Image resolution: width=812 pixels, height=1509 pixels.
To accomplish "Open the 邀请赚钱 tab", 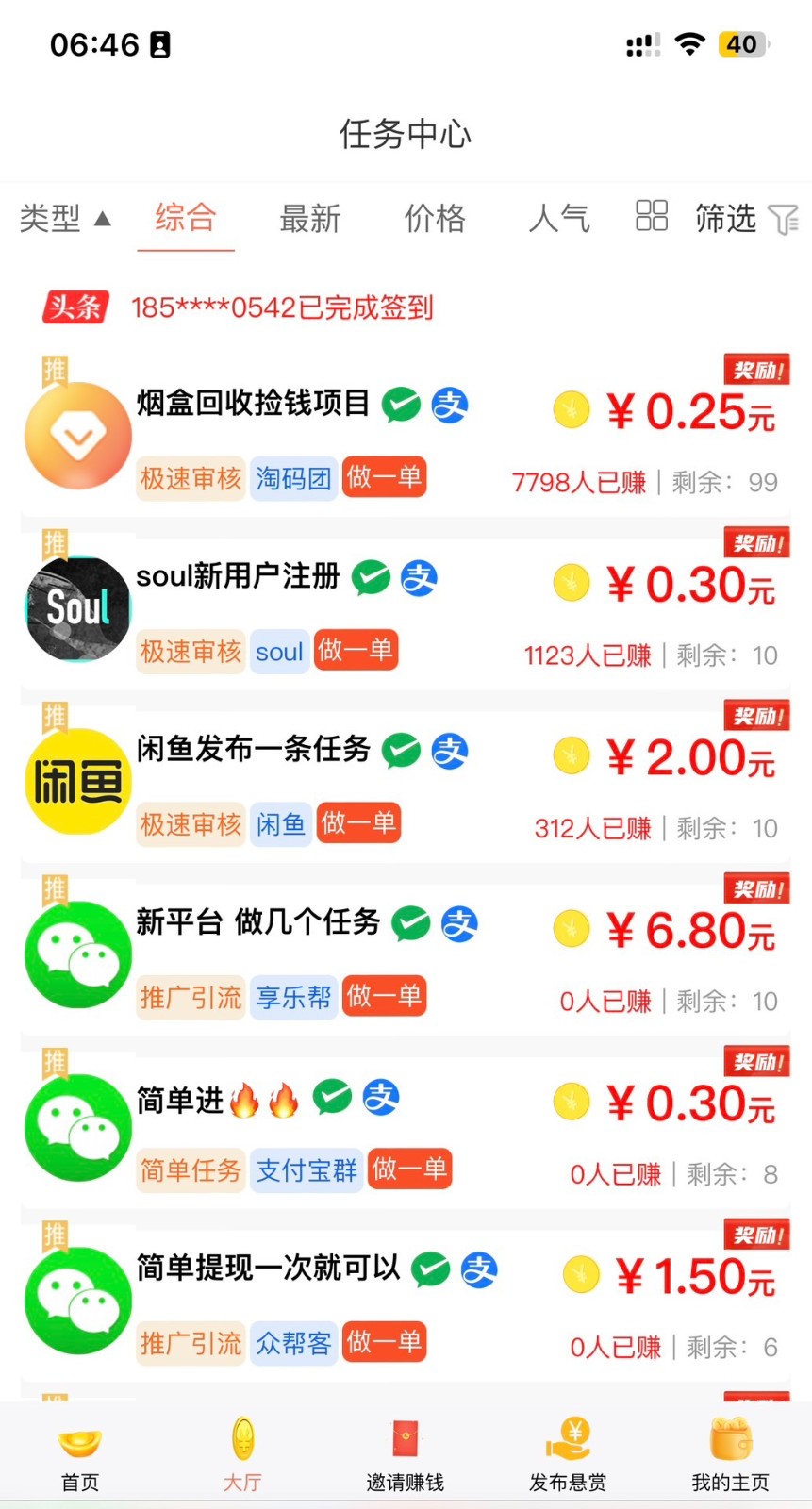I will coord(406,1457).
